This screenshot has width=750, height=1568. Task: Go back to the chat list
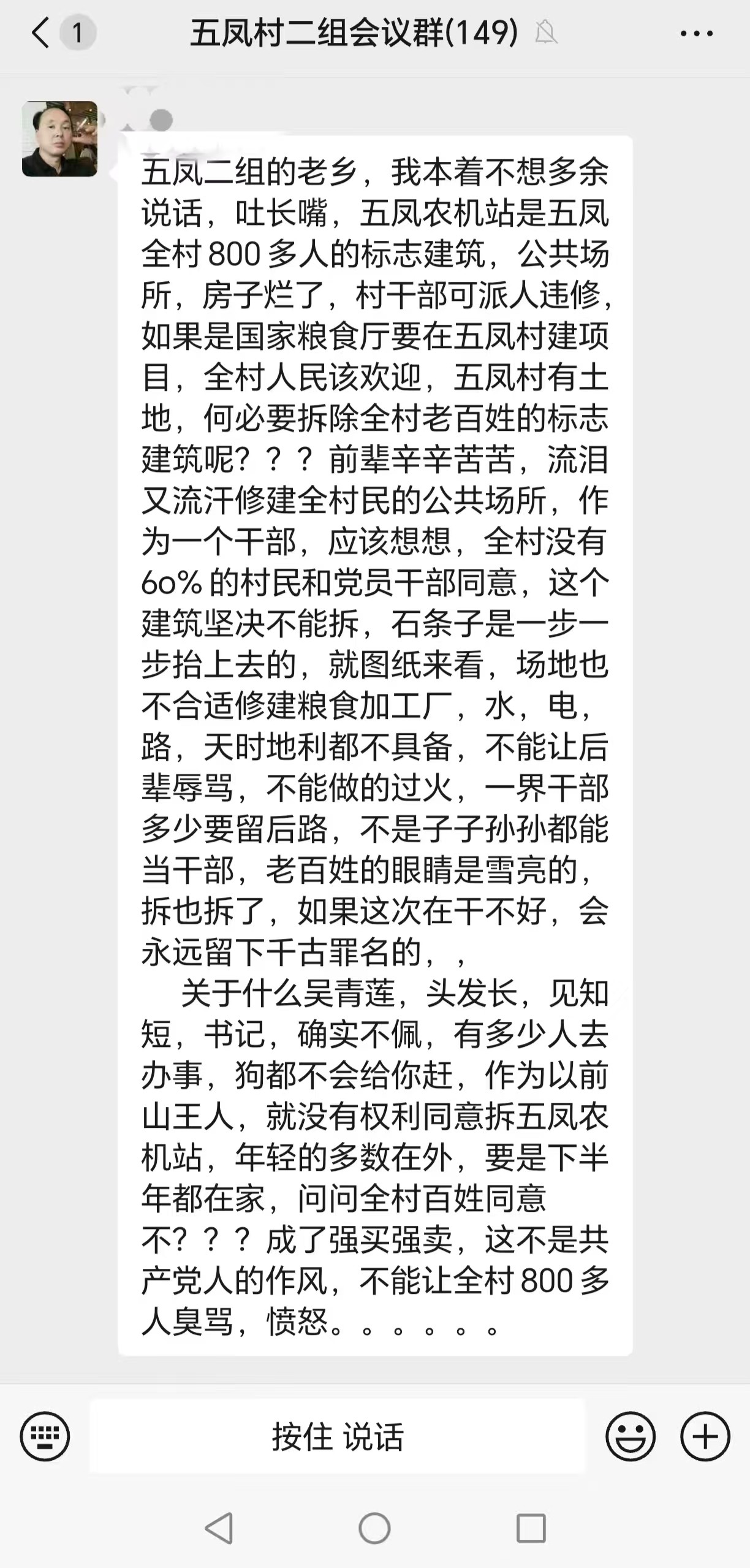(x=42, y=33)
